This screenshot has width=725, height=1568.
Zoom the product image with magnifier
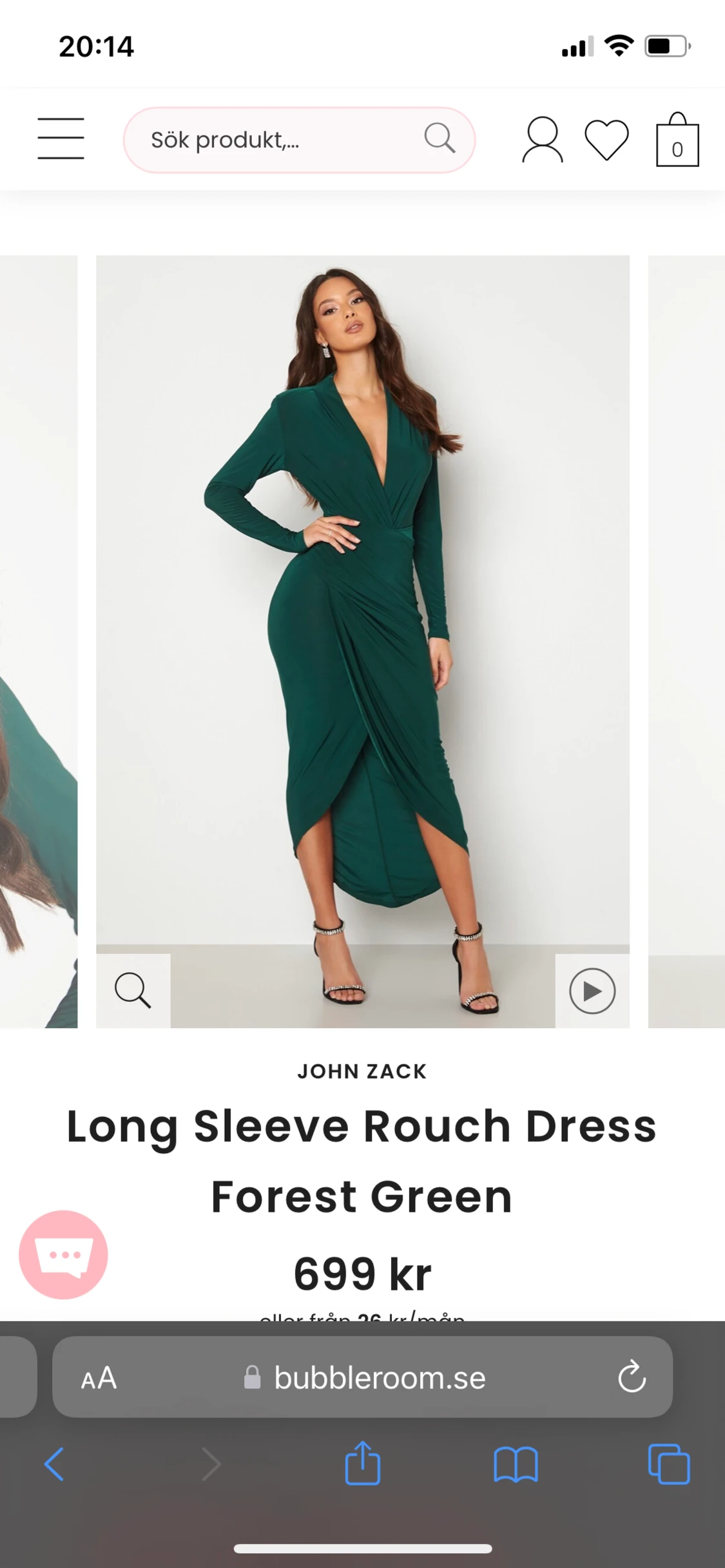pyautogui.click(x=133, y=990)
